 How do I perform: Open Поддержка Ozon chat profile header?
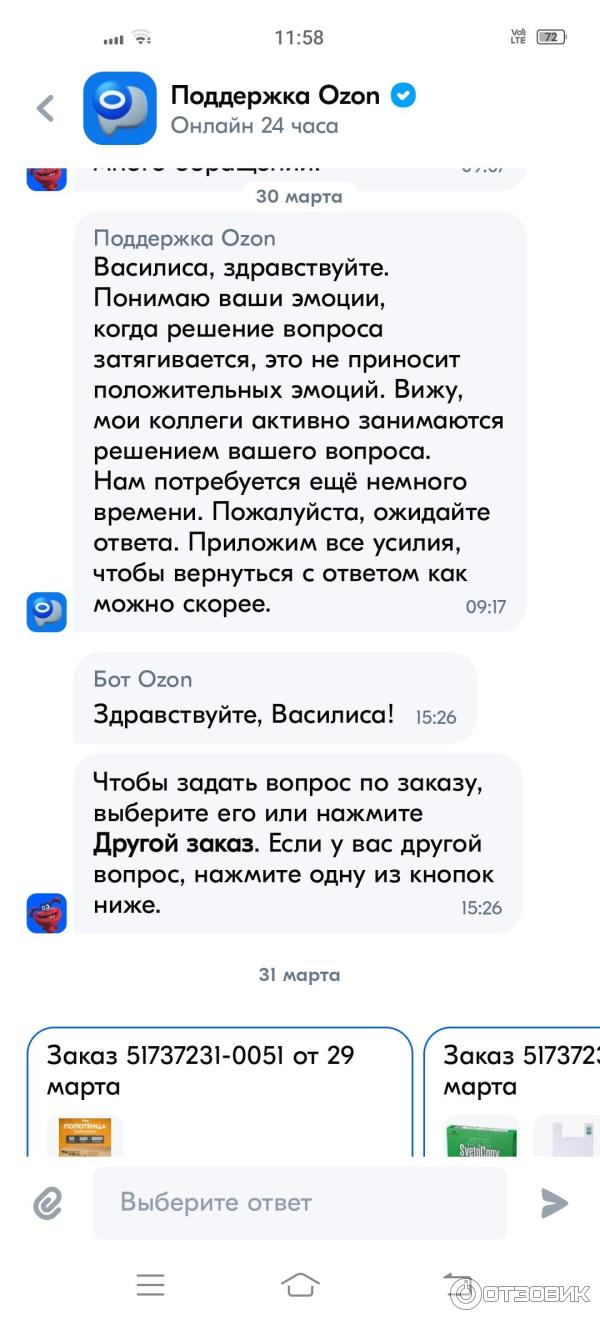point(275,108)
